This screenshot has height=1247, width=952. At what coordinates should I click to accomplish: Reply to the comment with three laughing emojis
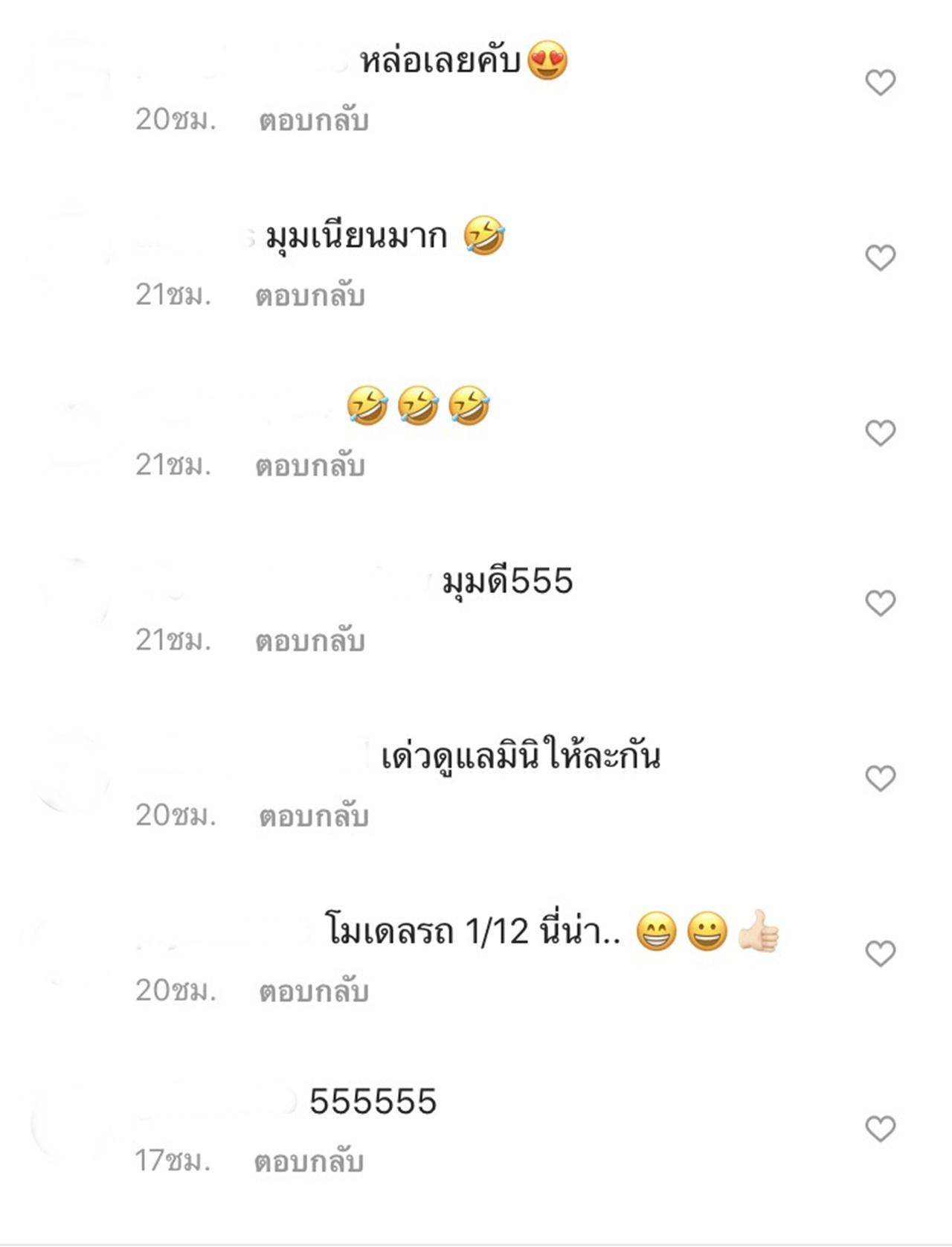click(310, 466)
